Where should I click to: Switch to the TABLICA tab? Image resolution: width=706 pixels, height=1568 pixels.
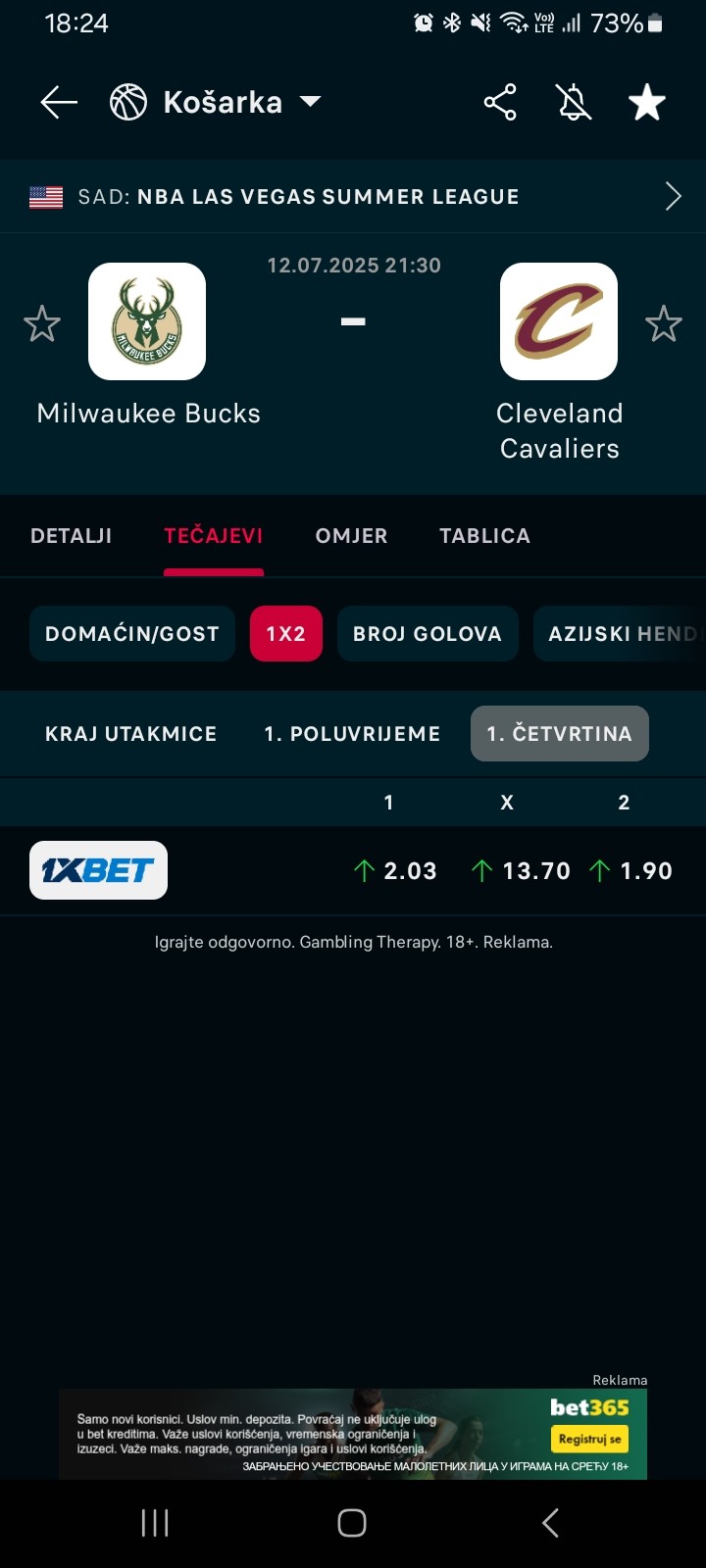coord(484,536)
